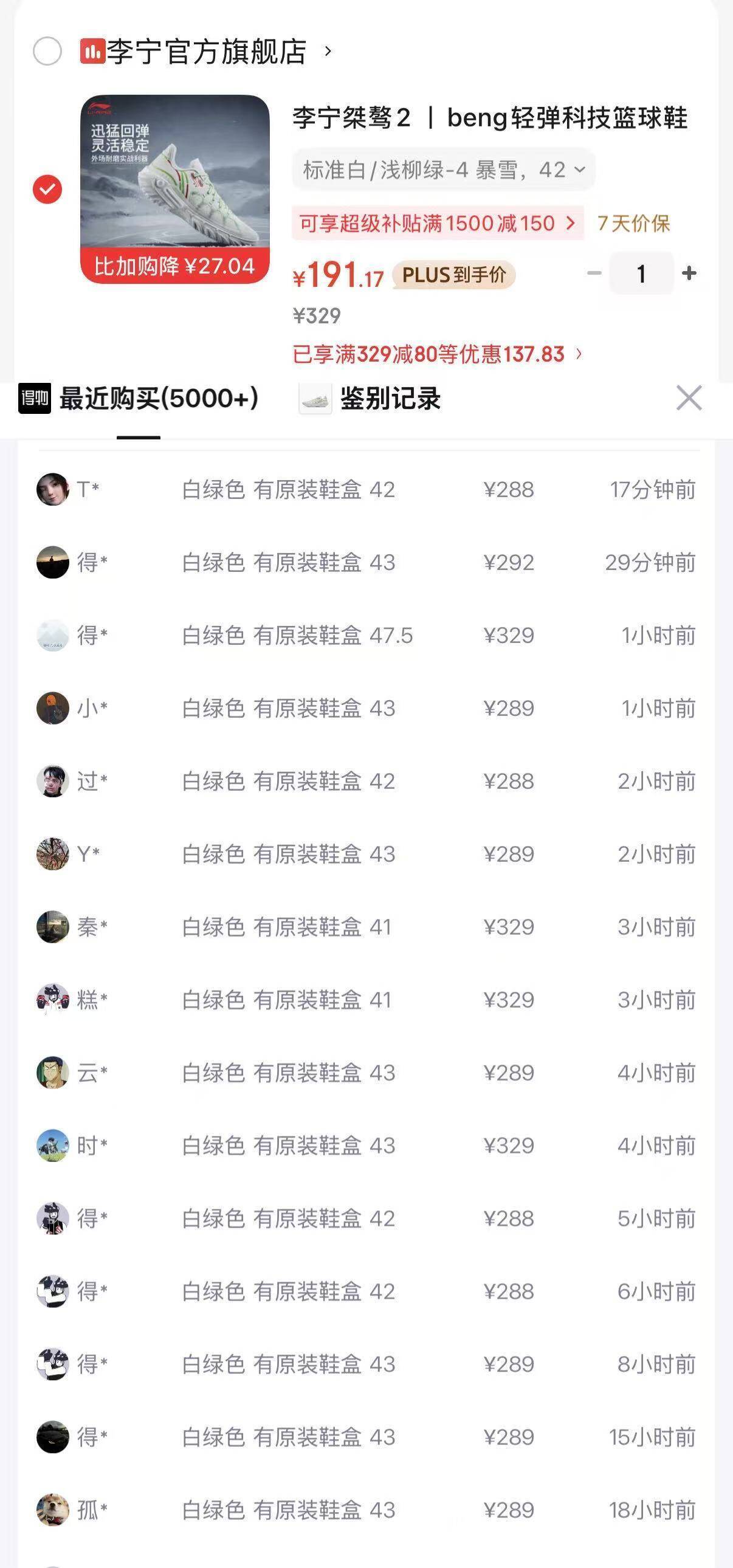Open the 已享满329减80 discount details

pyautogui.click(x=437, y=354)
